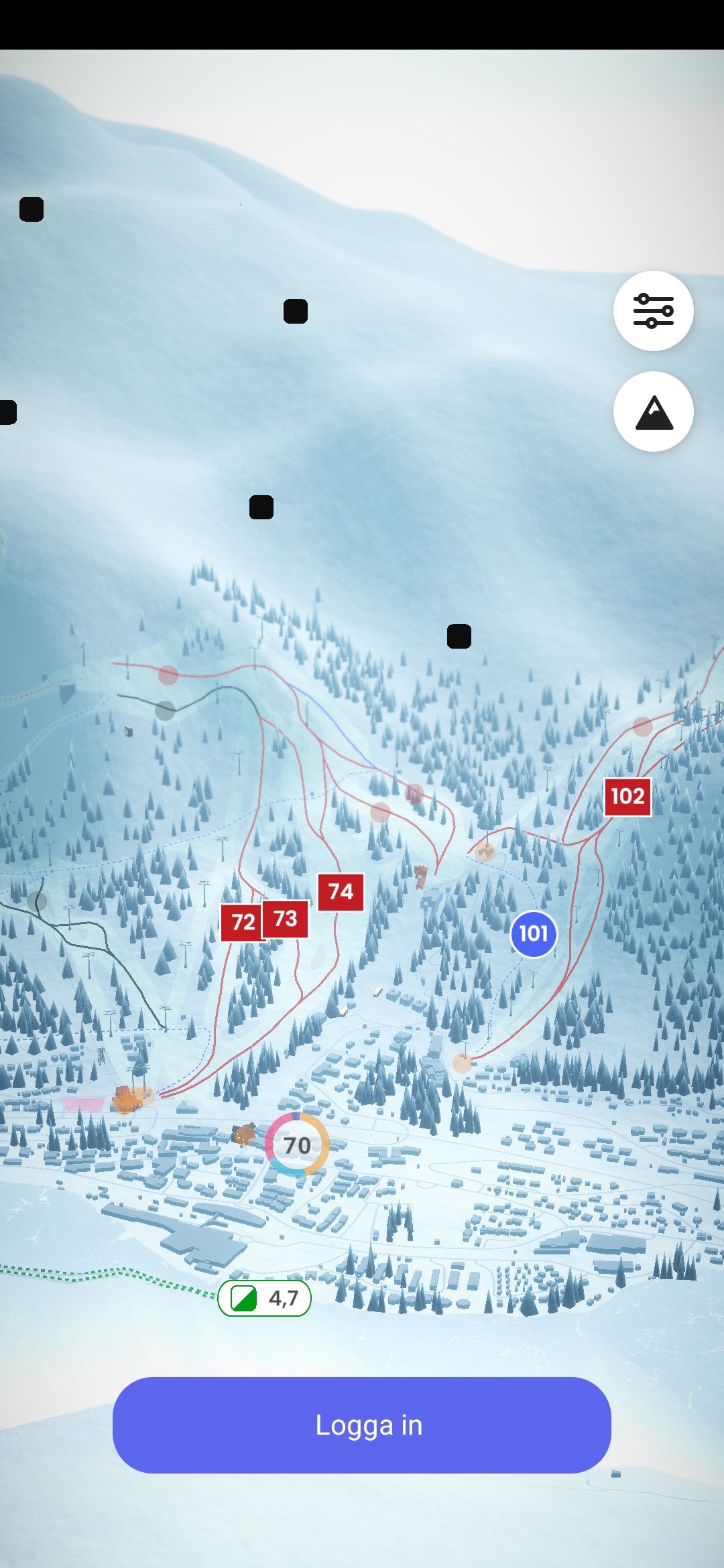Tap the Logga in button
724x1568 pixels.
coord(362,1425)
